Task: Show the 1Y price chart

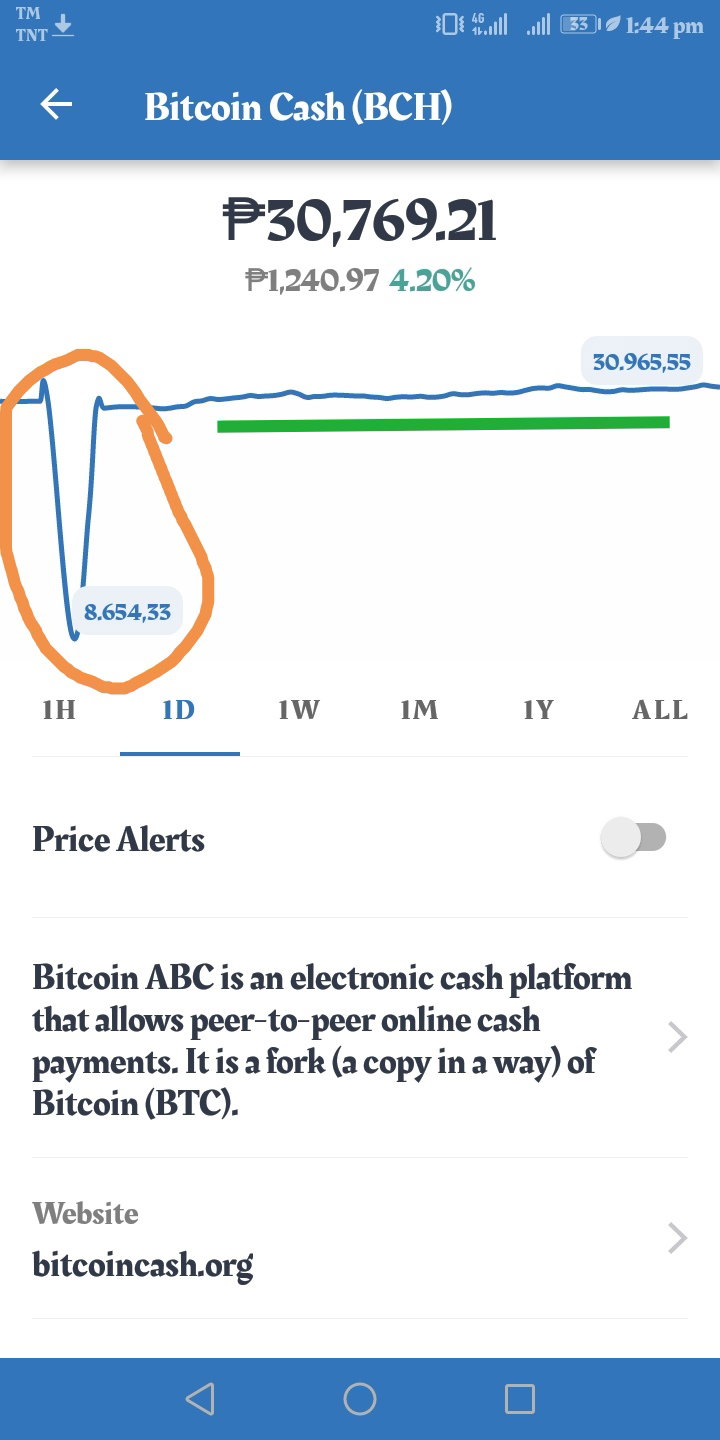Action: pos(539,710)
